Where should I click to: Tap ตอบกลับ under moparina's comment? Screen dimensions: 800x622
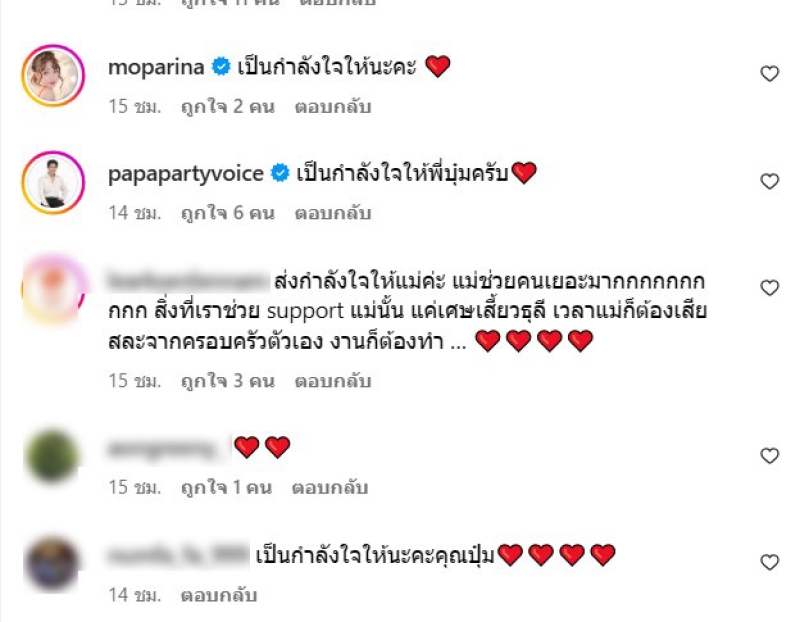tap(333, 106)
